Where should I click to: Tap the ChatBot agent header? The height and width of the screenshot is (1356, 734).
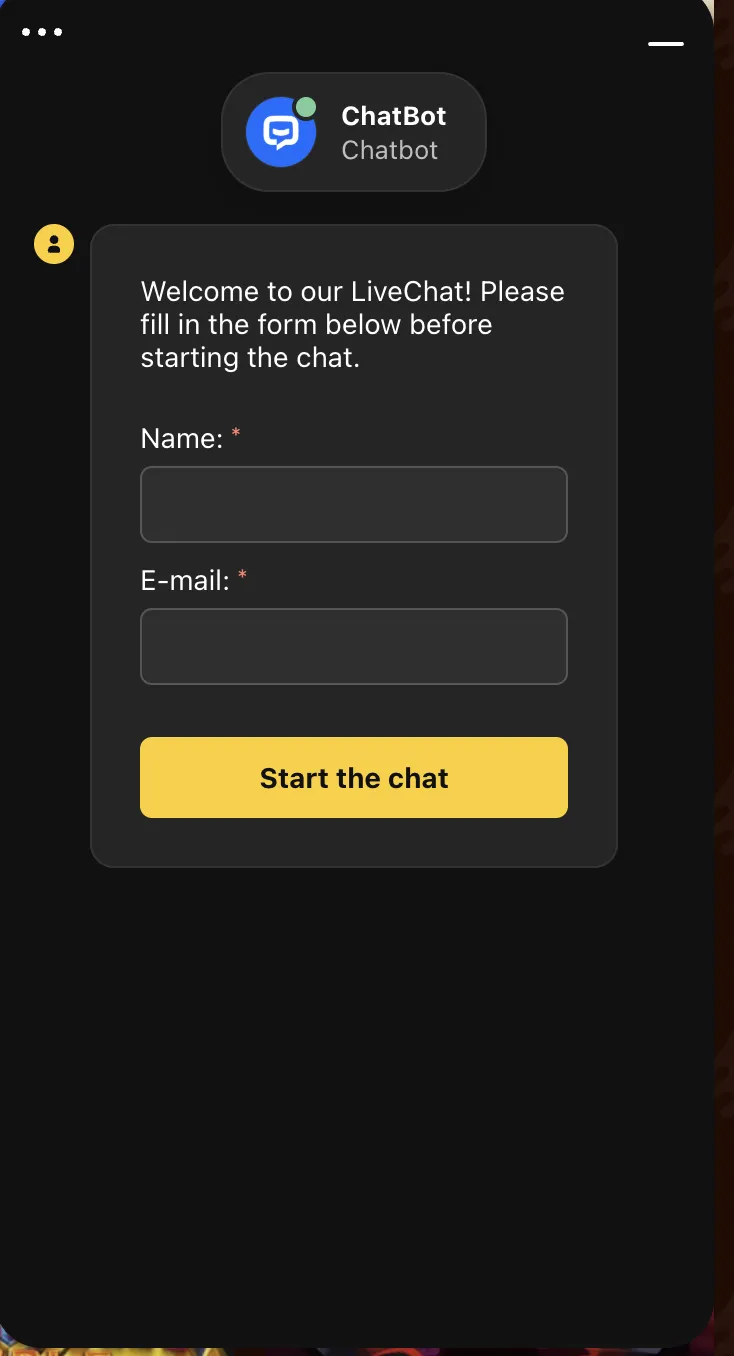pos(353,132)
